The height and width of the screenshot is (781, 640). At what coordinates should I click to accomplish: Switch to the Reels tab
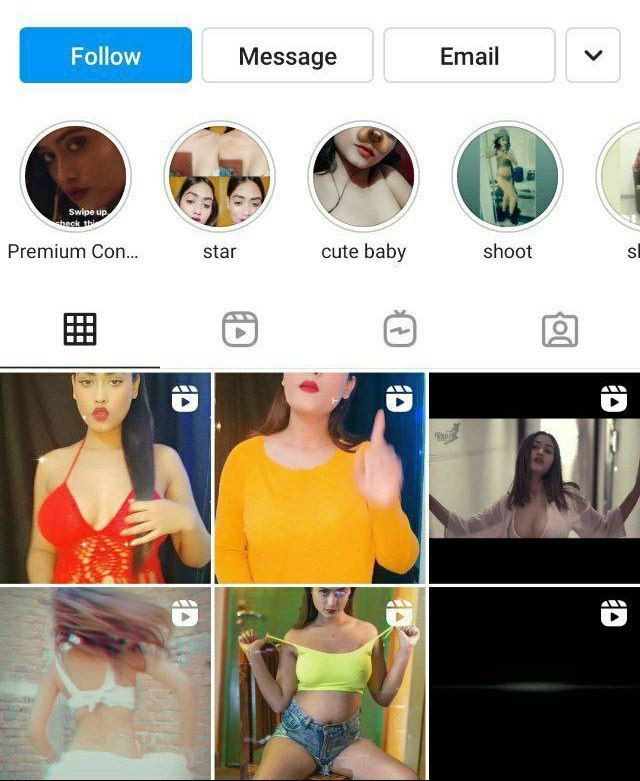click(x=240, y=329)
